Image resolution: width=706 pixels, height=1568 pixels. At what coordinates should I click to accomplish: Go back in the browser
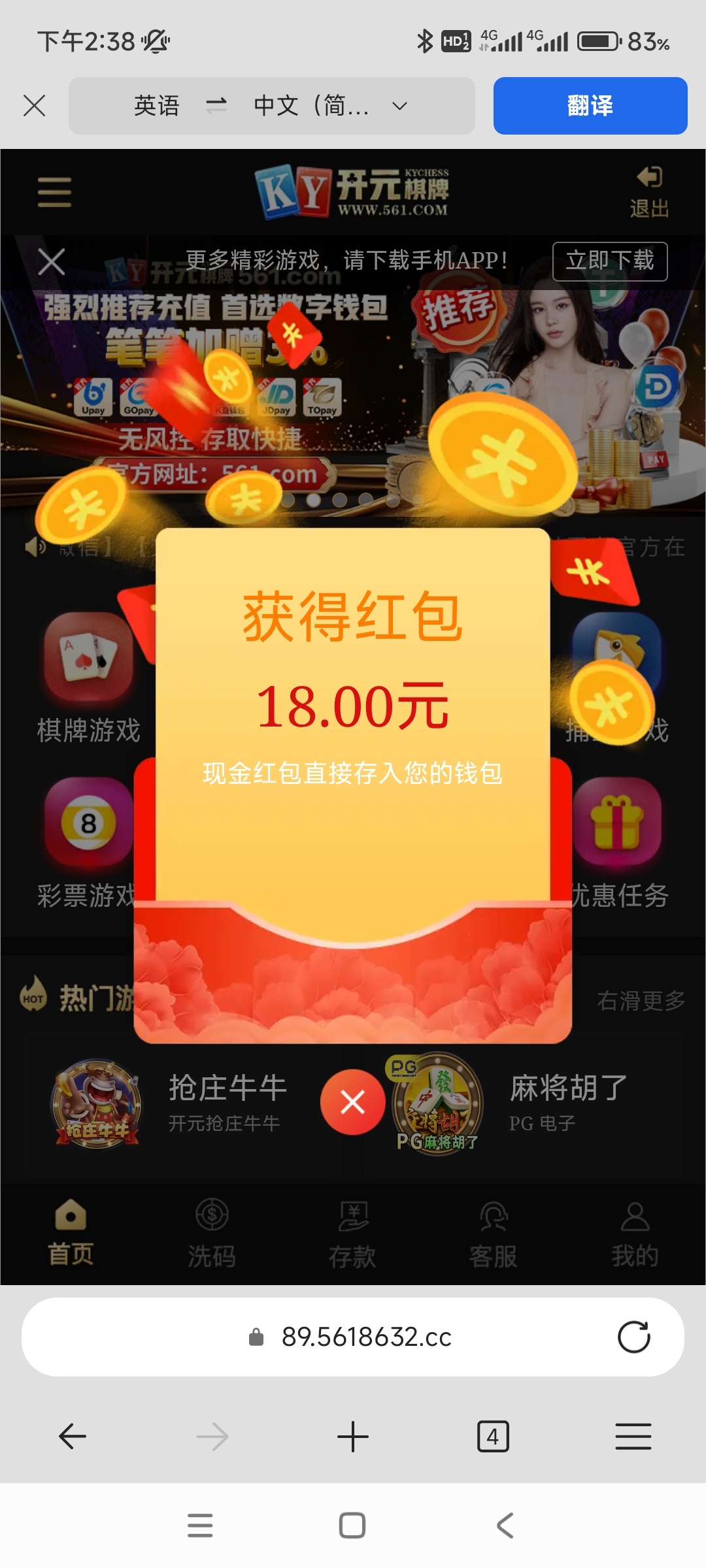[x=73, y=1437]
